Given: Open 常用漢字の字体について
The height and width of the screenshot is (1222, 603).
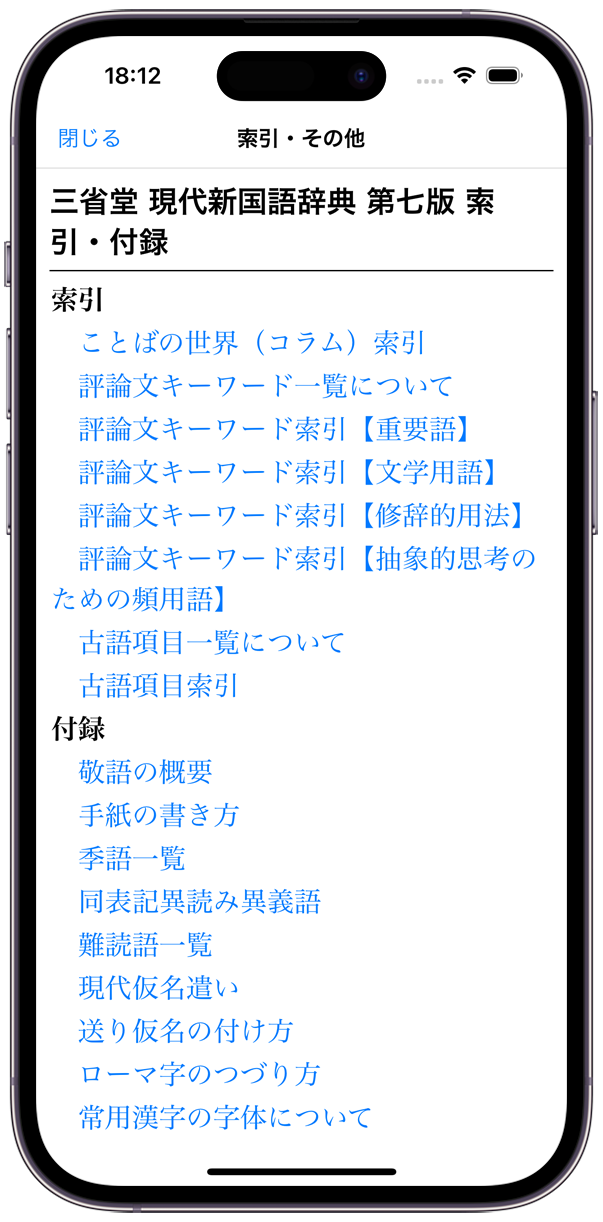Looking at the screenshot, I should (225, 1116).
